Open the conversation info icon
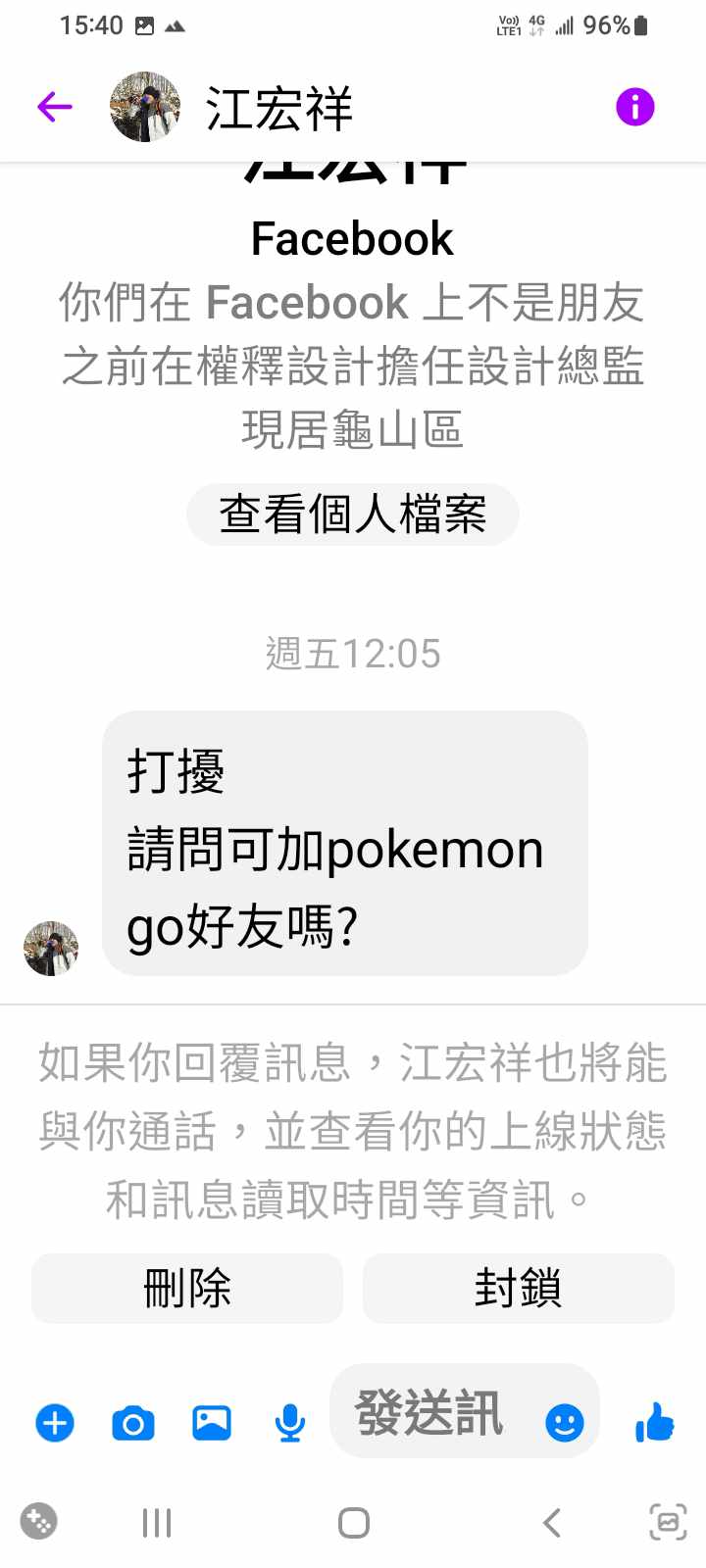The width and height of the screenshot is (706, 1568). (x=634, y=107)
